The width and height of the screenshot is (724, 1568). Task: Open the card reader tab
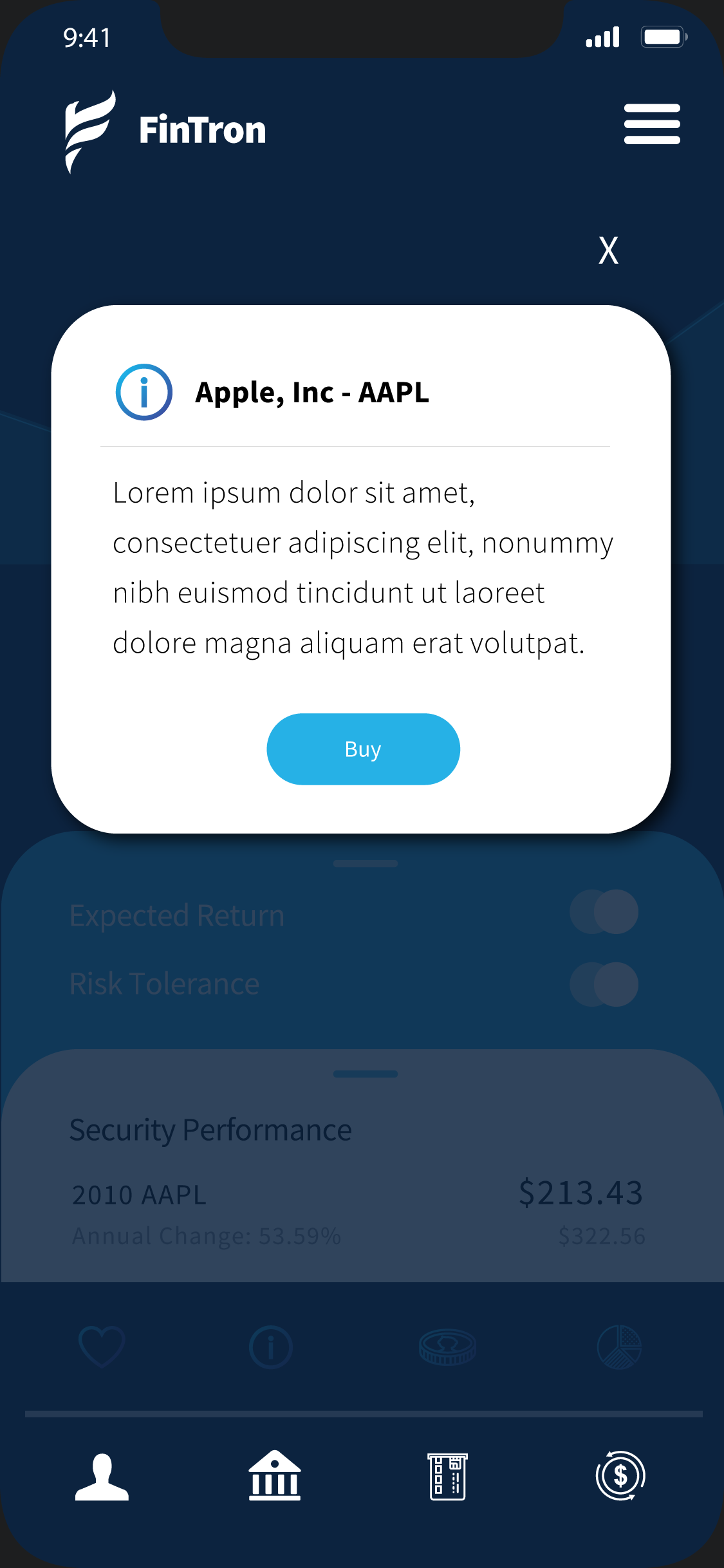click(x=448, y=1476)
